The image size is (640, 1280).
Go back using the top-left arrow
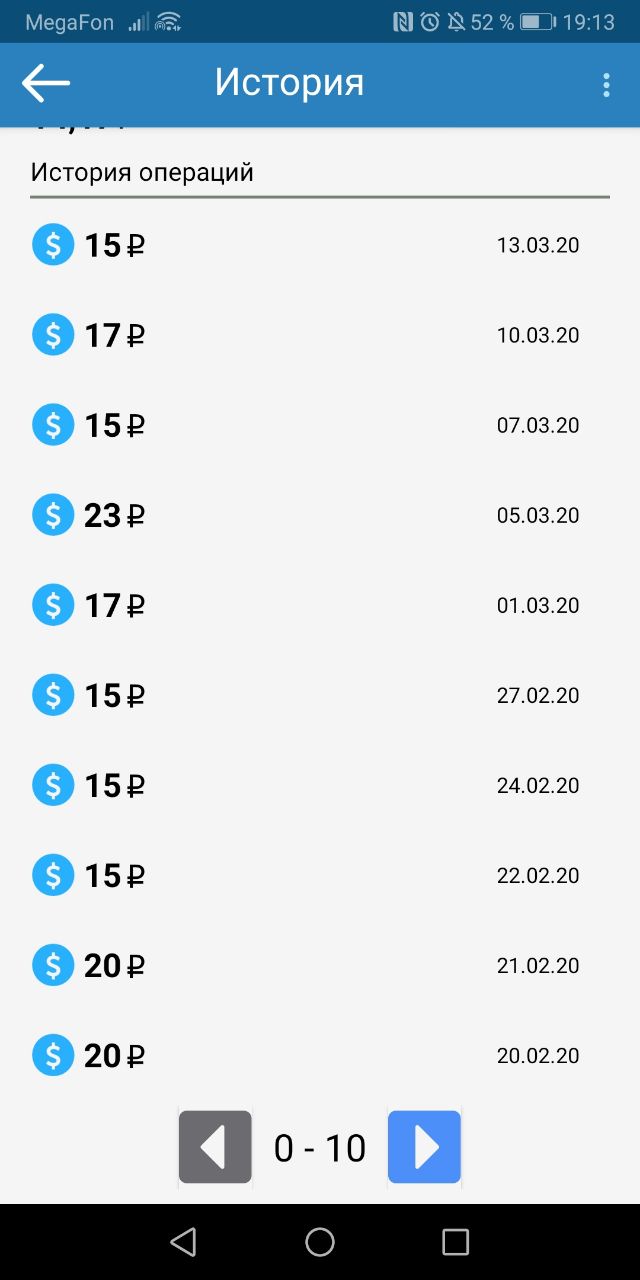tap(46, 84)
